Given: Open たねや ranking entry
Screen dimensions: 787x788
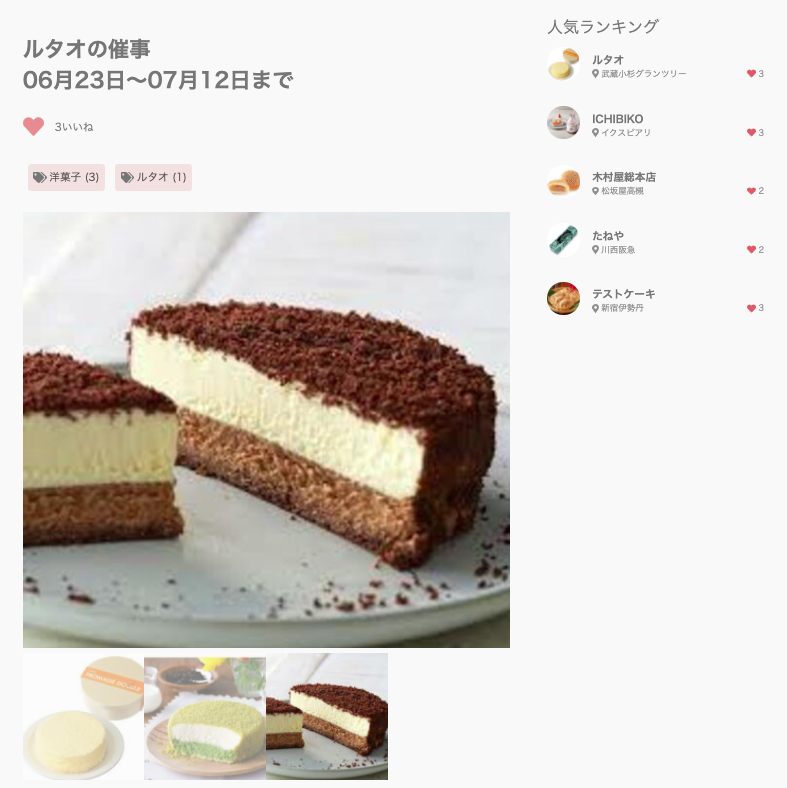Looking at the screenshot, I should coord(608,236).
